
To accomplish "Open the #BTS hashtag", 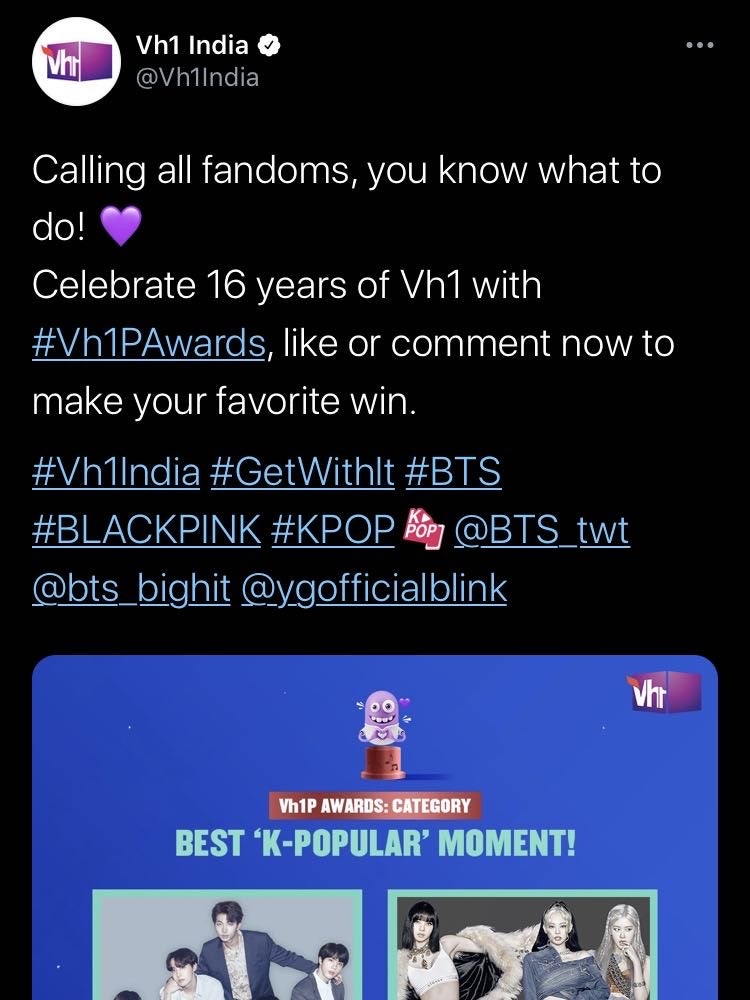I will (453, 472).
